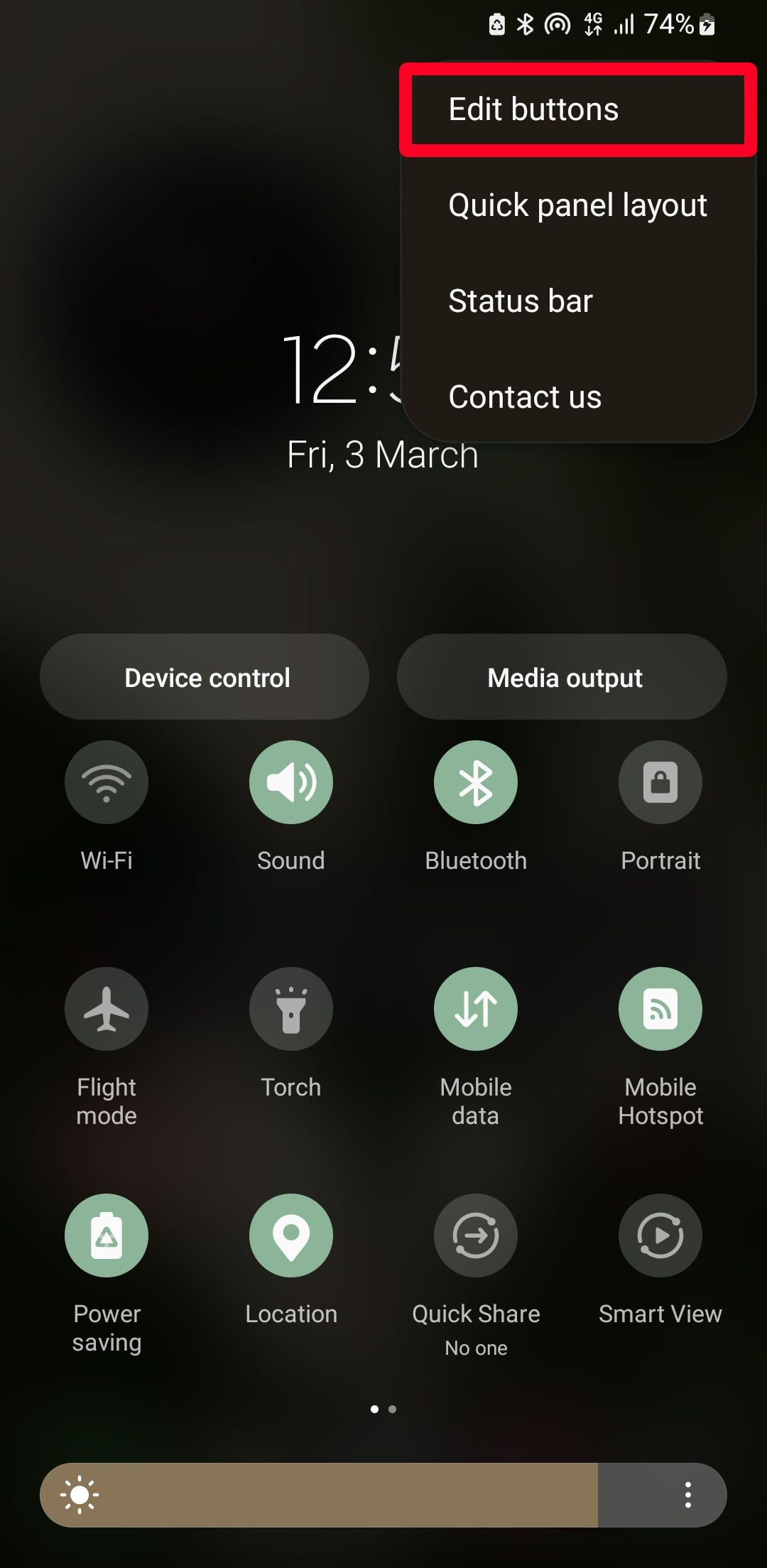Open Mobile Hotspot settings icon
This screenshot has width=767, height=1568.
point(660,1009)
